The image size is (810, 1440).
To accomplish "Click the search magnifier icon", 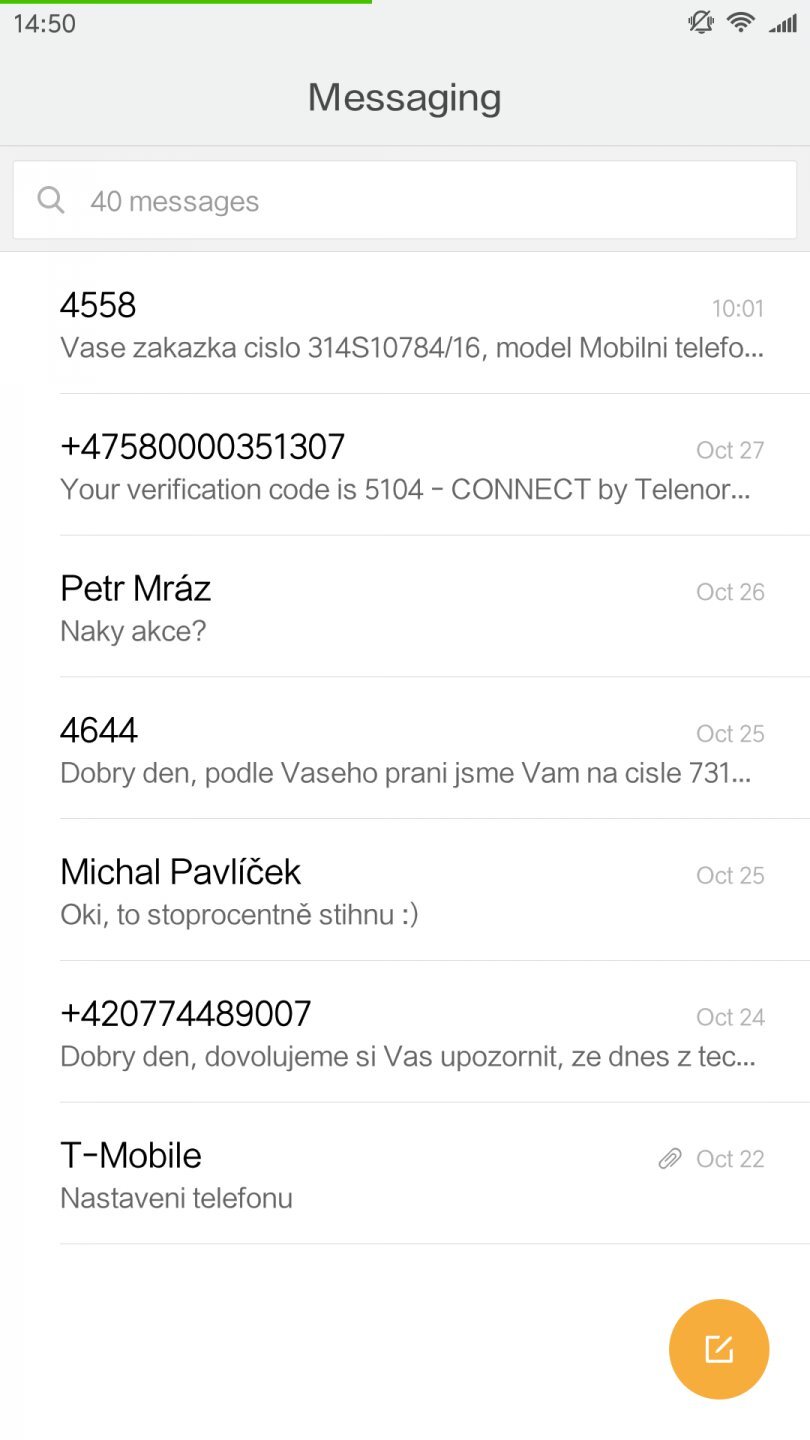I will [x=50, y=200].
